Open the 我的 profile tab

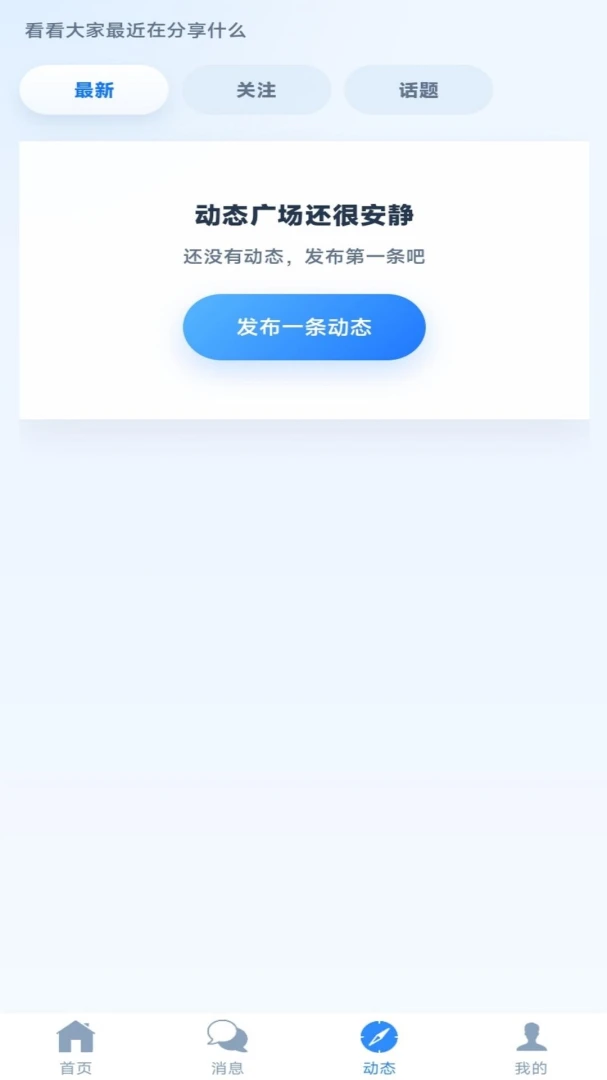[x=531, y=1048]
